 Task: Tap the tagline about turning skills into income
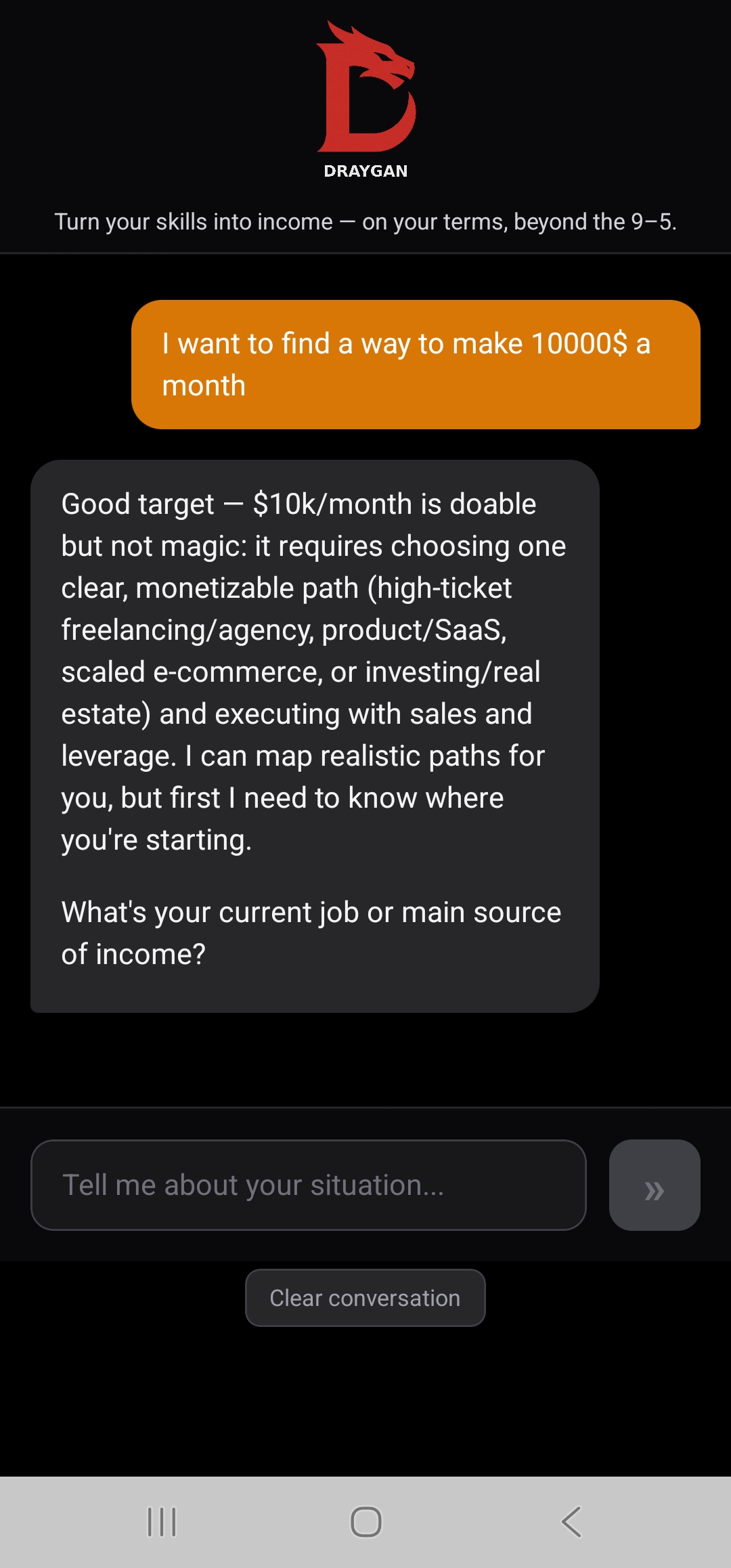(365, 221)
